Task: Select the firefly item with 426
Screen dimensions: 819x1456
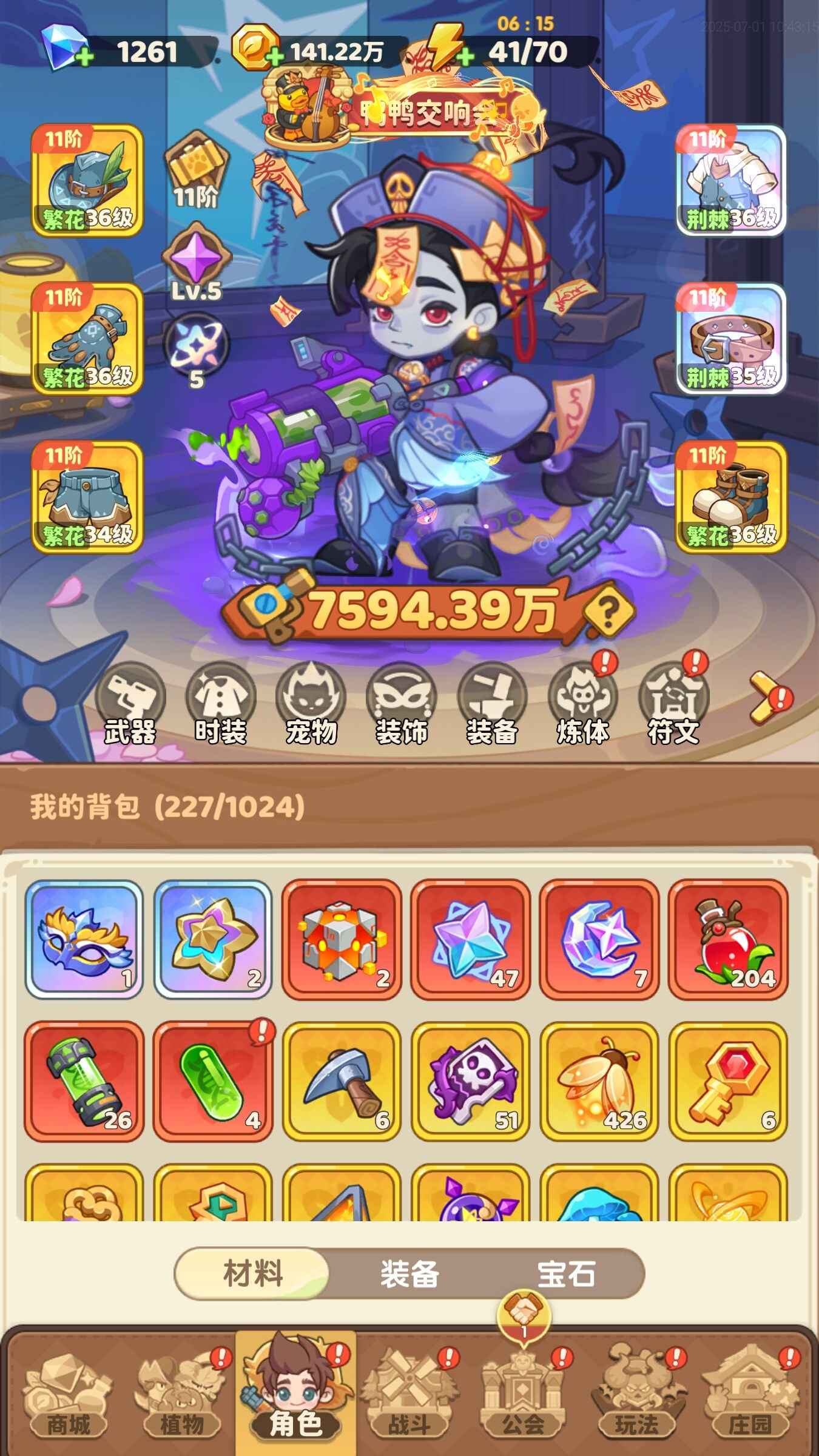Action: click(x=599, y=1080)
